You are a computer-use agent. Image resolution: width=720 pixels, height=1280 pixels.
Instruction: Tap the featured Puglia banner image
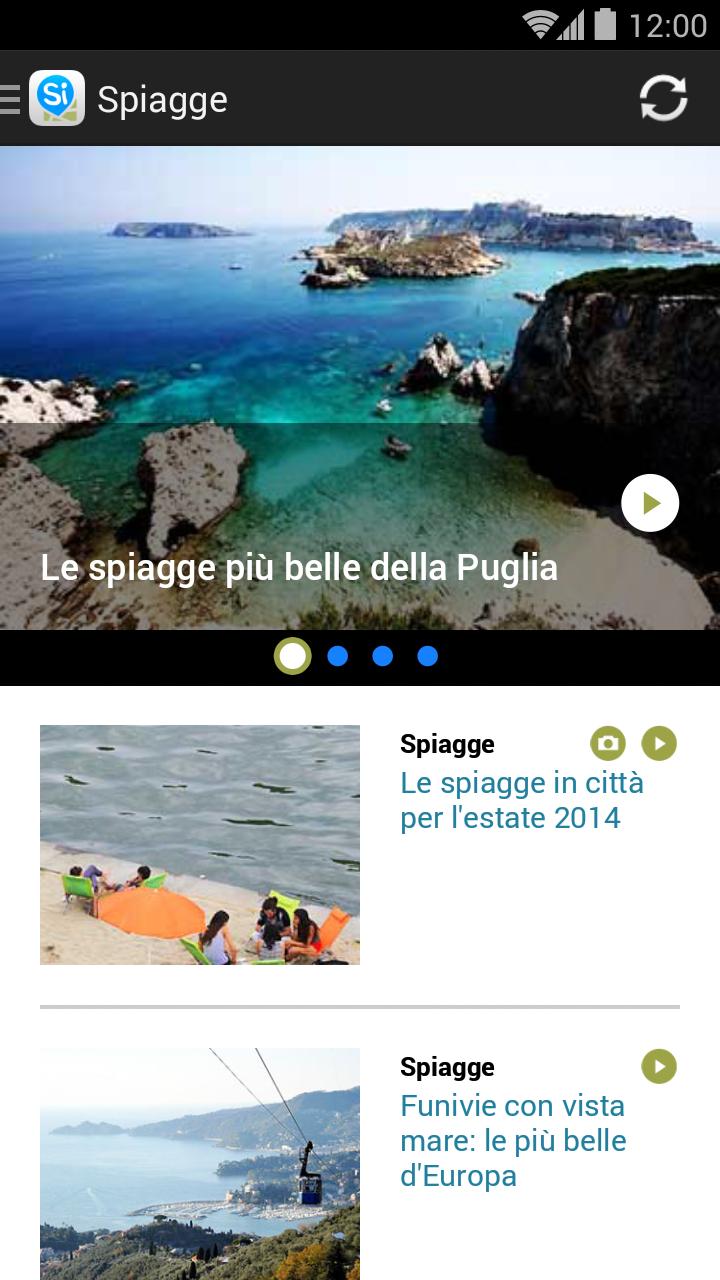point(360,300)
